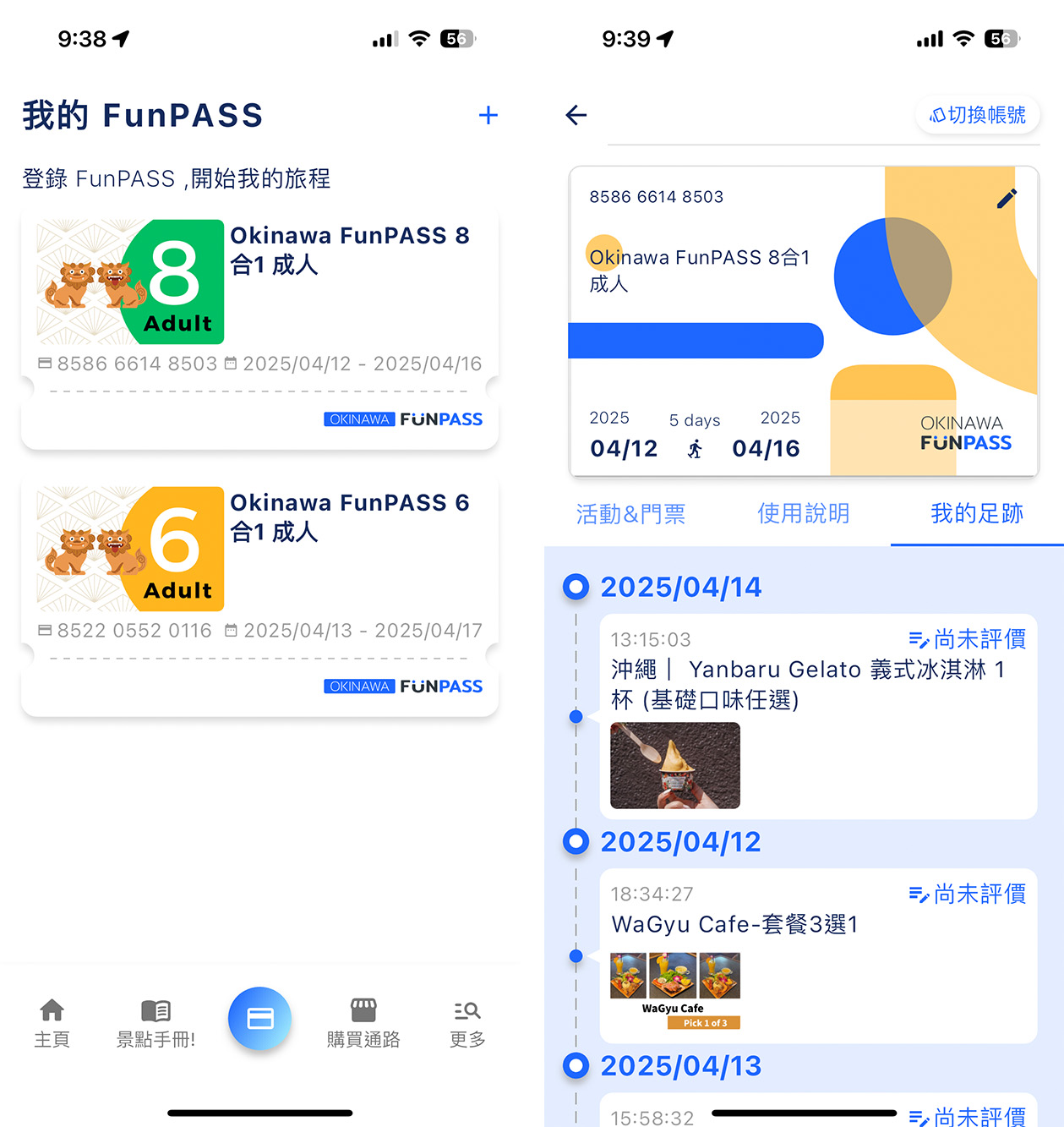The image size is (1064, 1127).
Task: Open 更多 more tab
Action: tap(467, 1023)
